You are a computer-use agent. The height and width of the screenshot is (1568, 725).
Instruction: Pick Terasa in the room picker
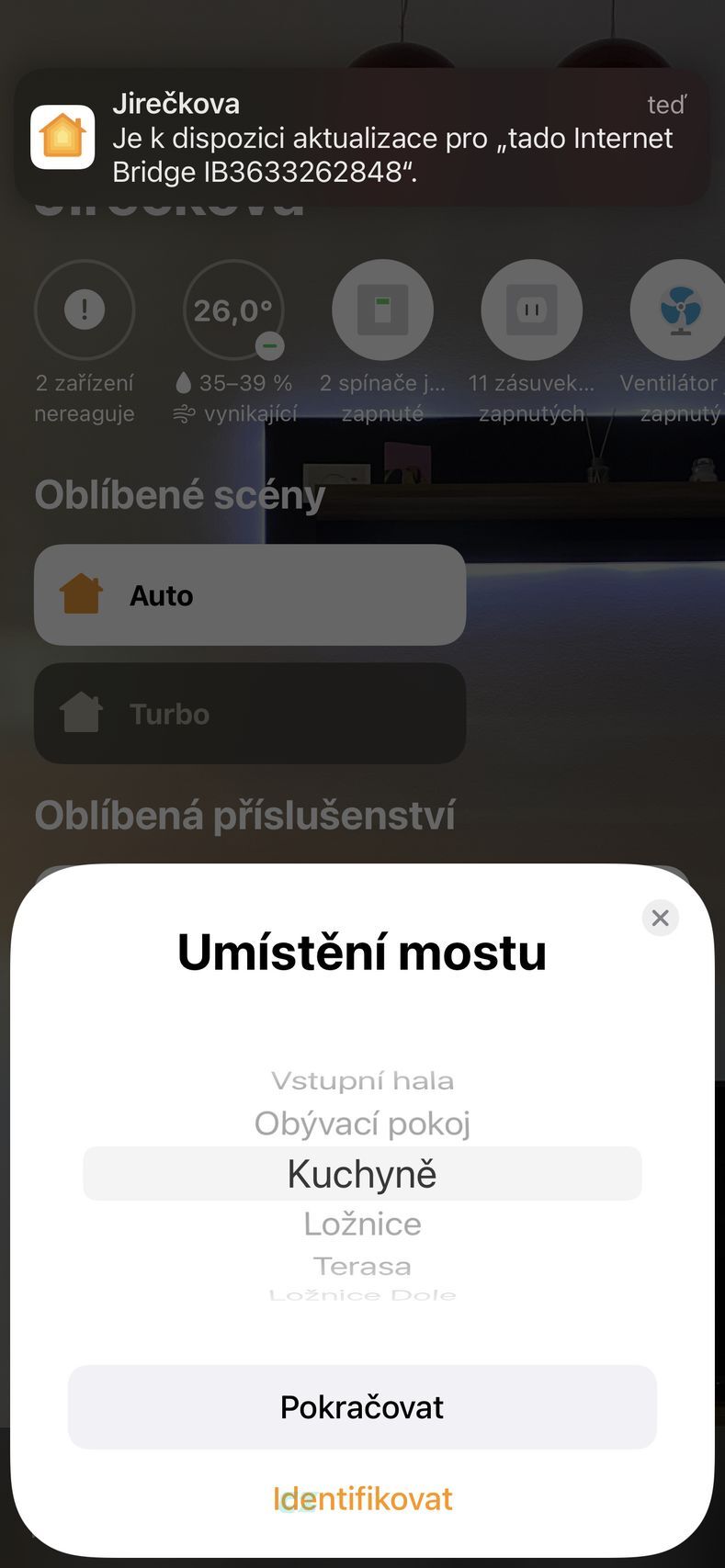(362, 1267)
